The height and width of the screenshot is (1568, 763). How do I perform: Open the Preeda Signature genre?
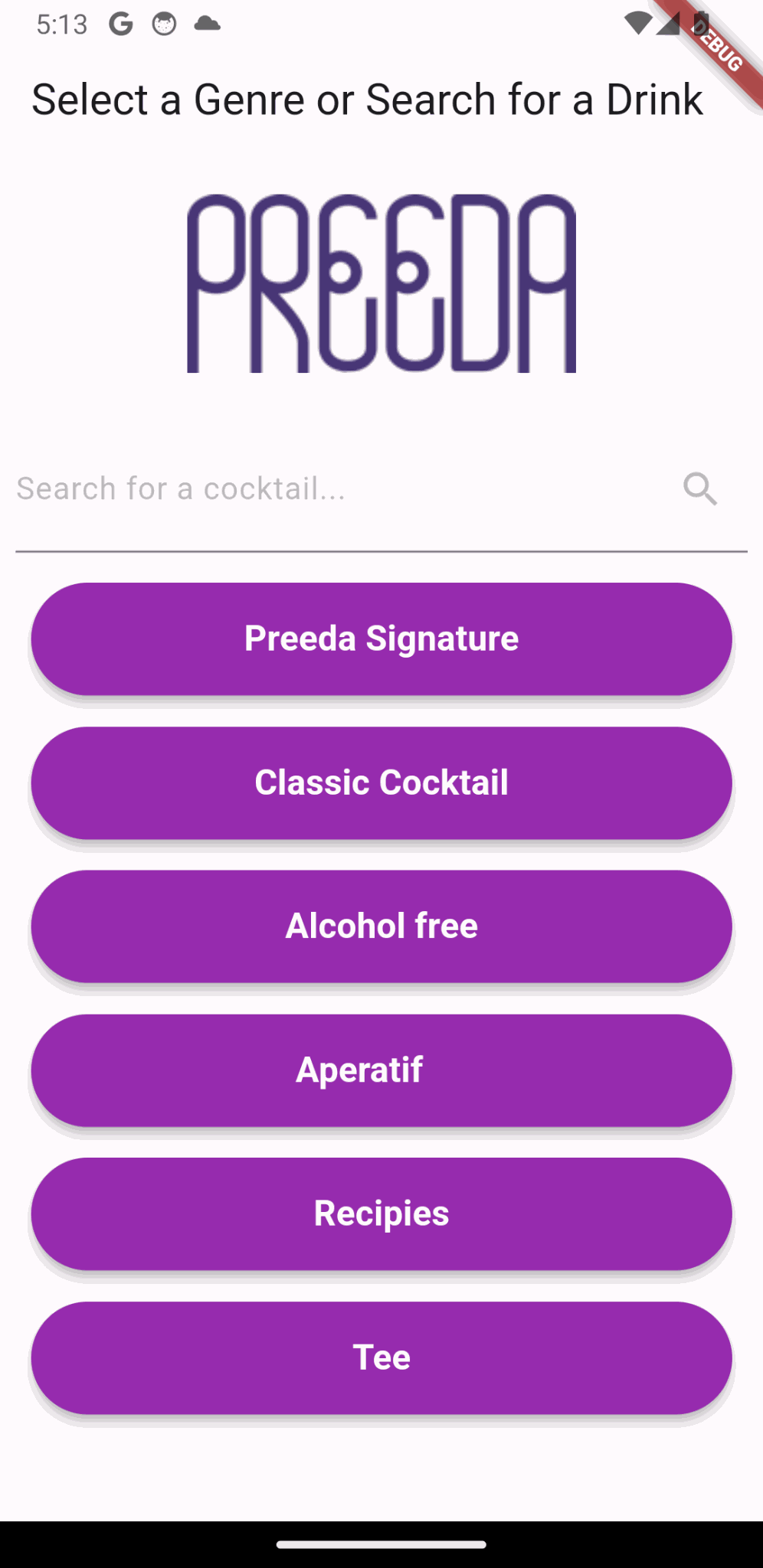381,639
